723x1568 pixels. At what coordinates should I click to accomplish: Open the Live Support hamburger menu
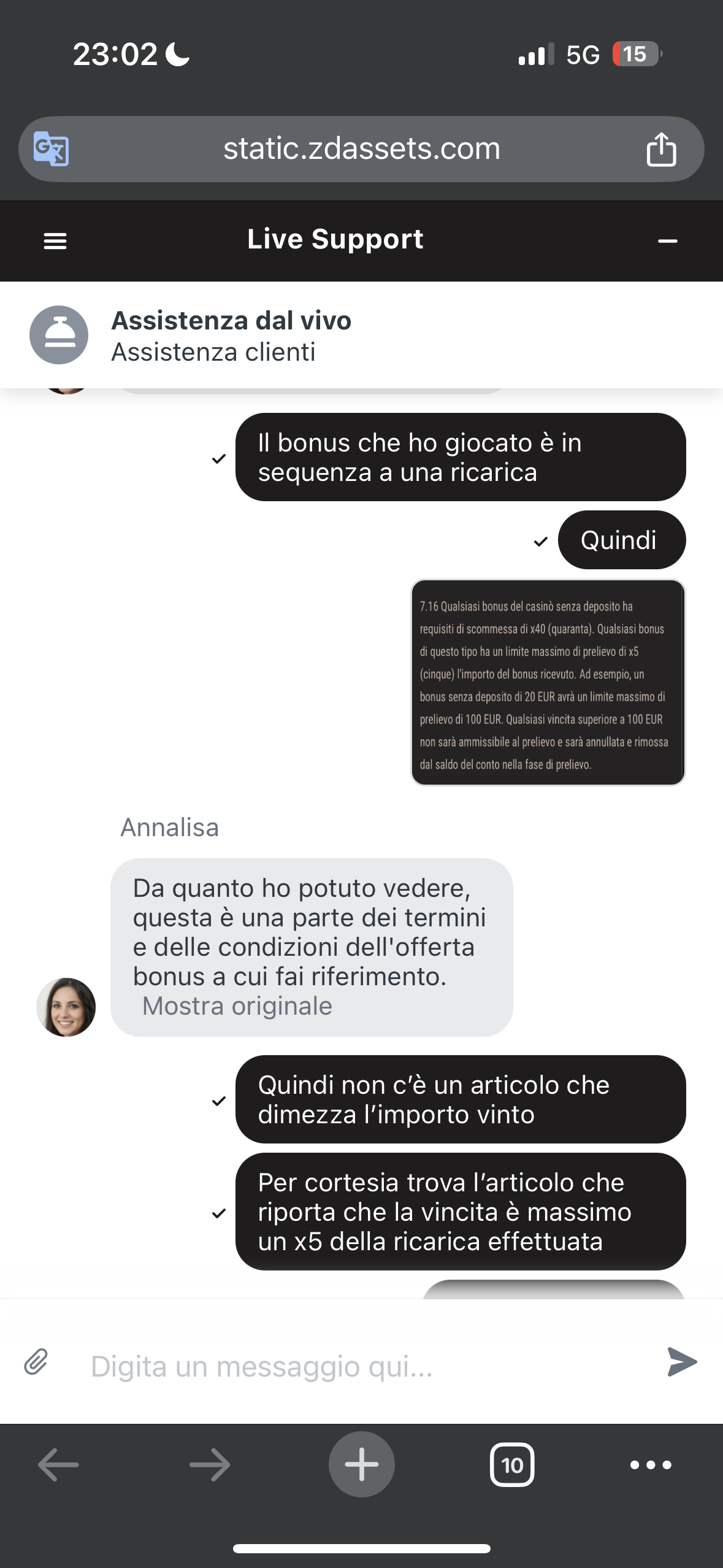tap(55, 241)
